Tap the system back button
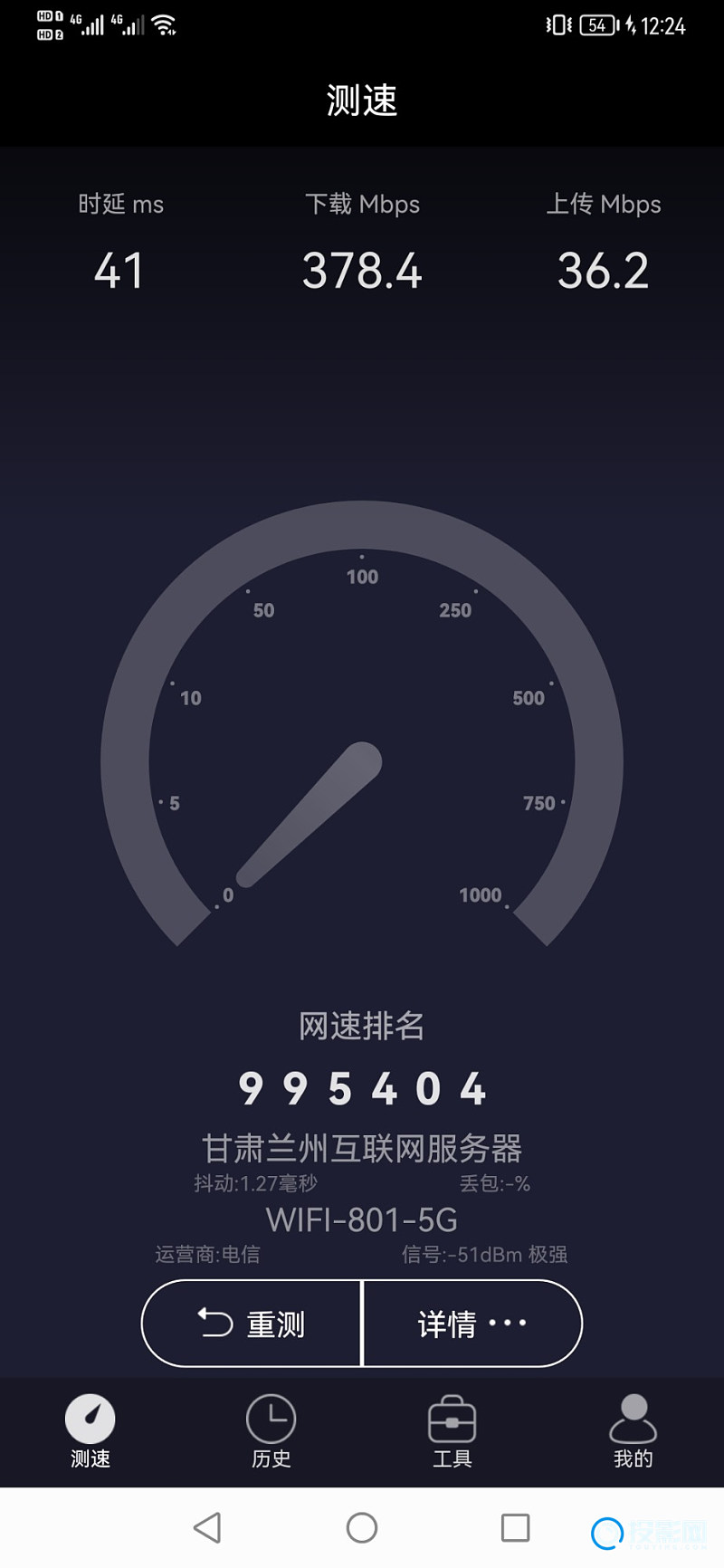 pos(207,1528)
